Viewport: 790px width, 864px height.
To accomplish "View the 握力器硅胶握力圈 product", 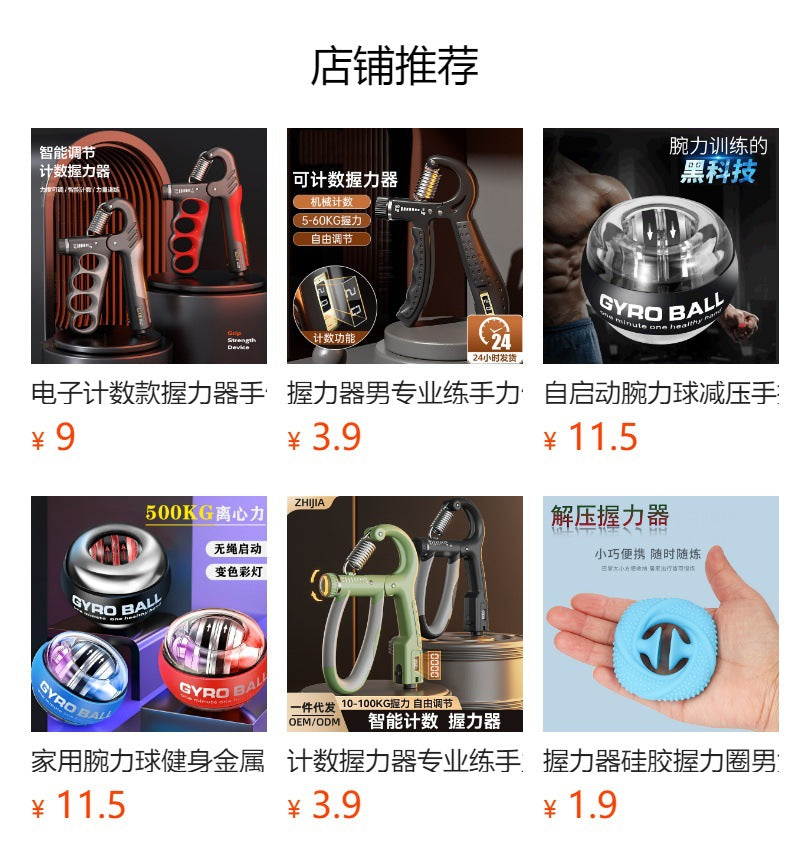I will pos(661,614).
